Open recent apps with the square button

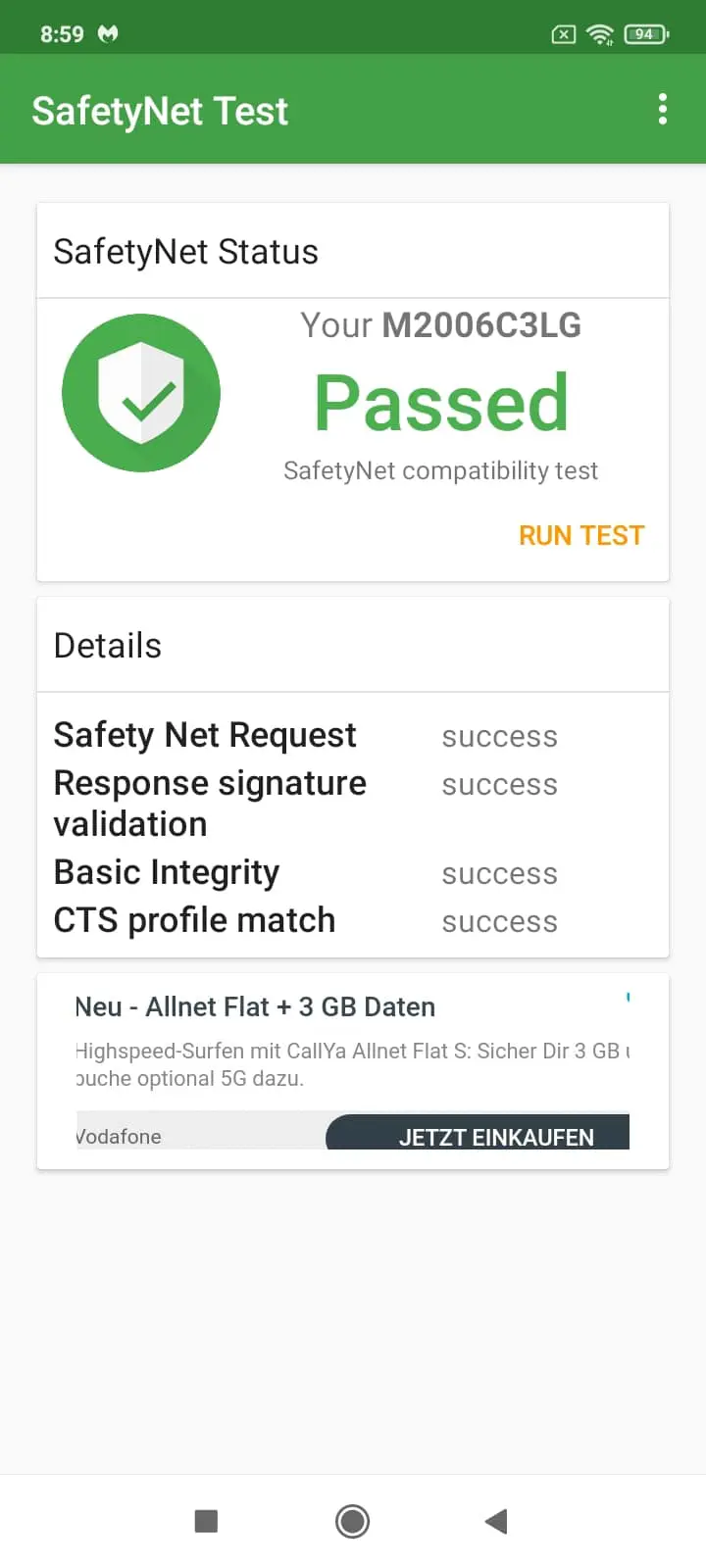click(x=206, y=1521)
